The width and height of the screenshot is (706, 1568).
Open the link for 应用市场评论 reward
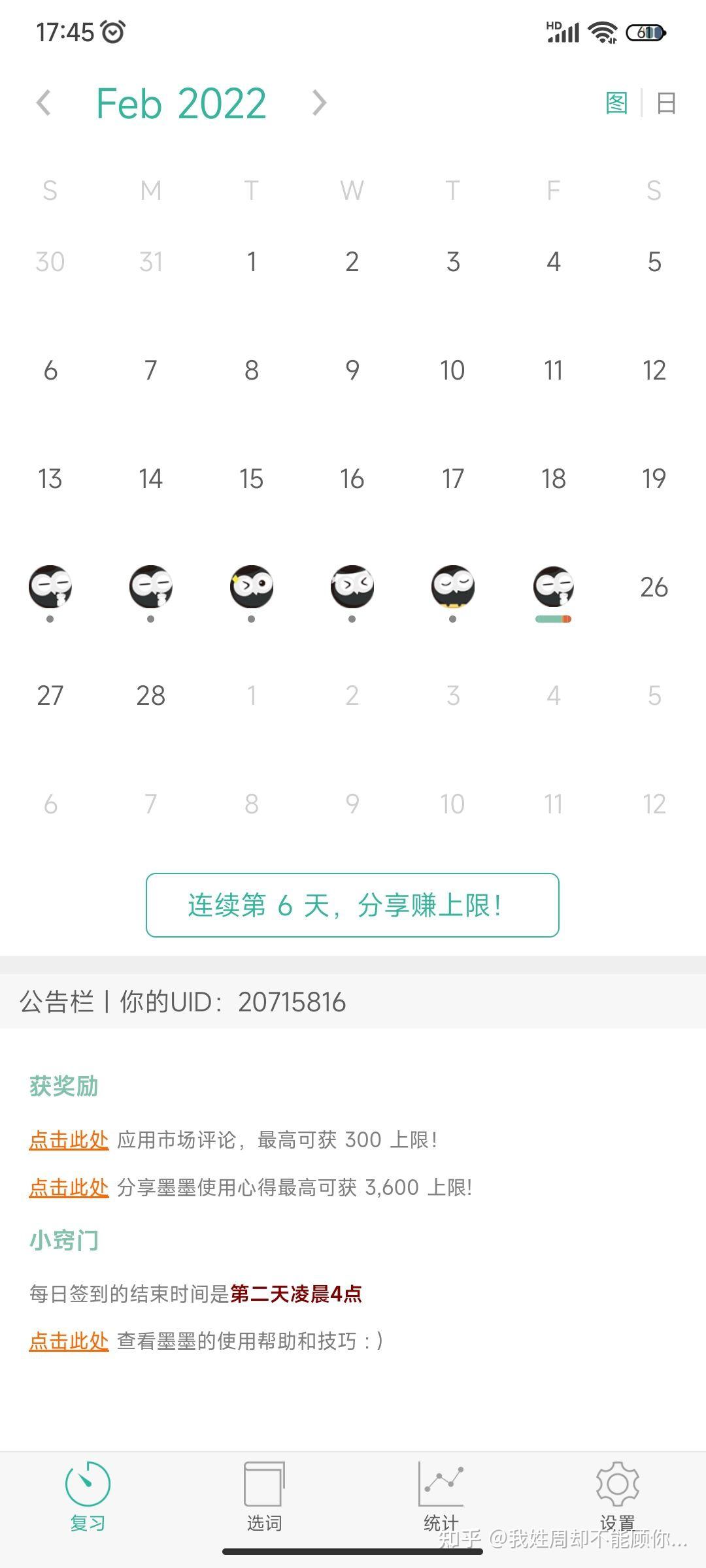(69, 1140)
